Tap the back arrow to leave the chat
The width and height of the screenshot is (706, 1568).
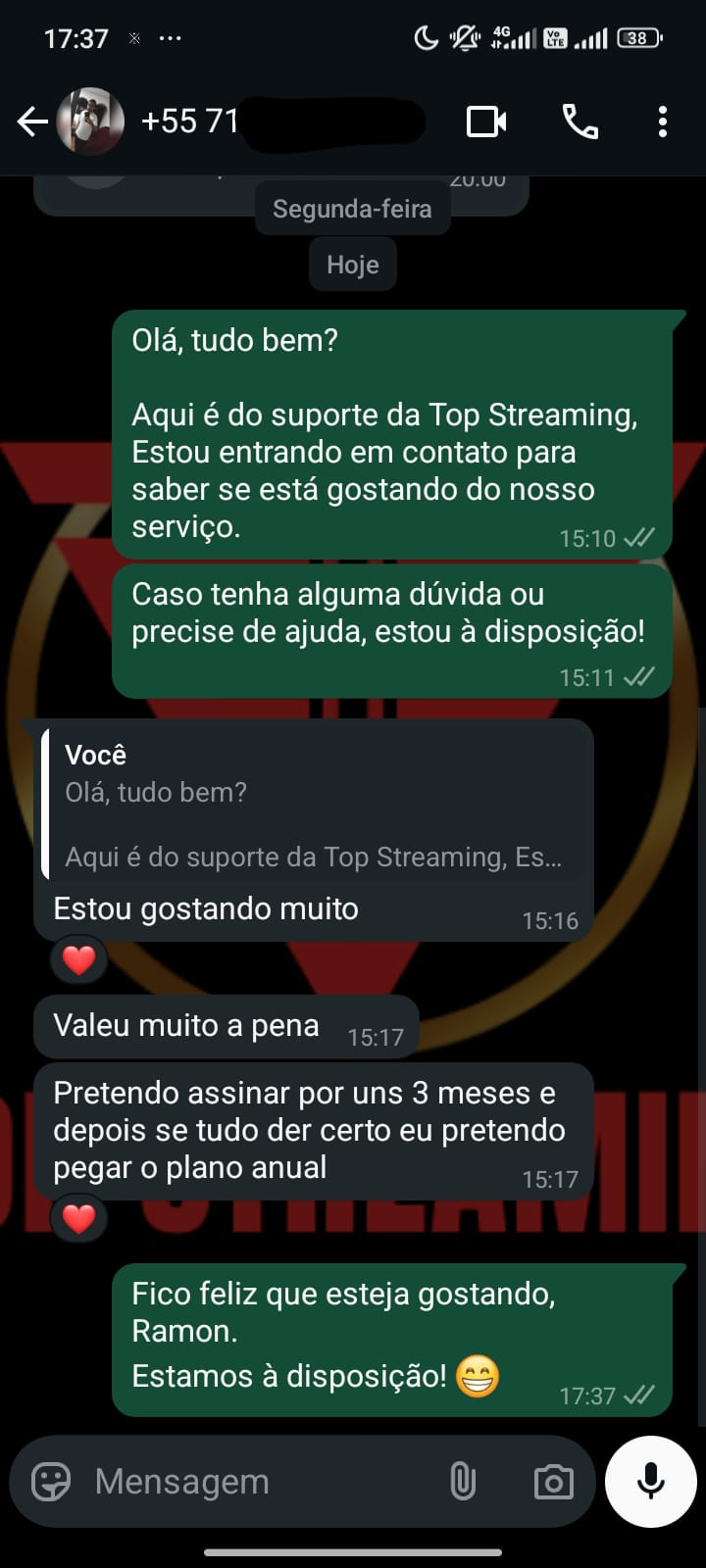(32, 122)
